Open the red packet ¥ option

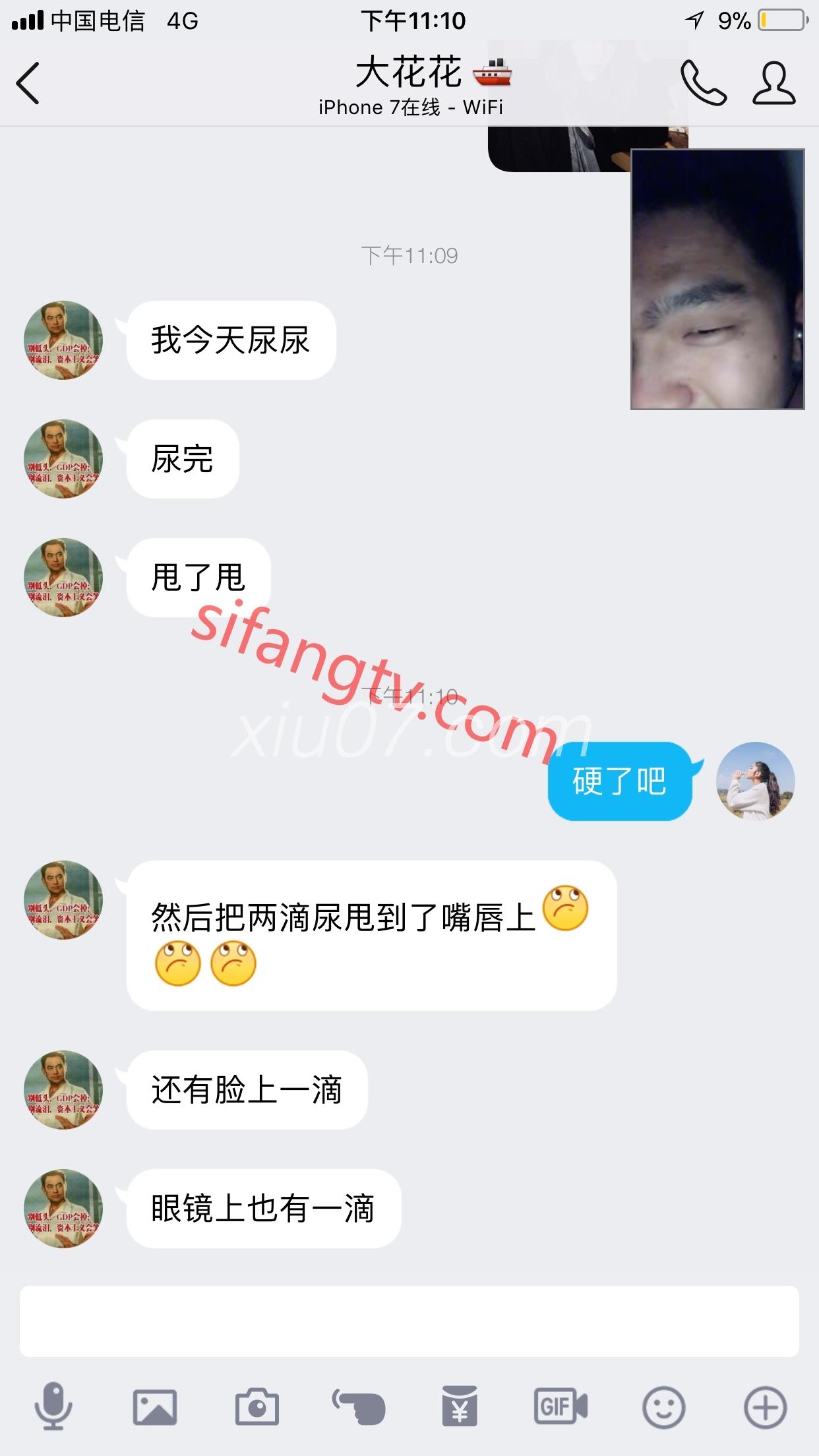(460, 1407)
